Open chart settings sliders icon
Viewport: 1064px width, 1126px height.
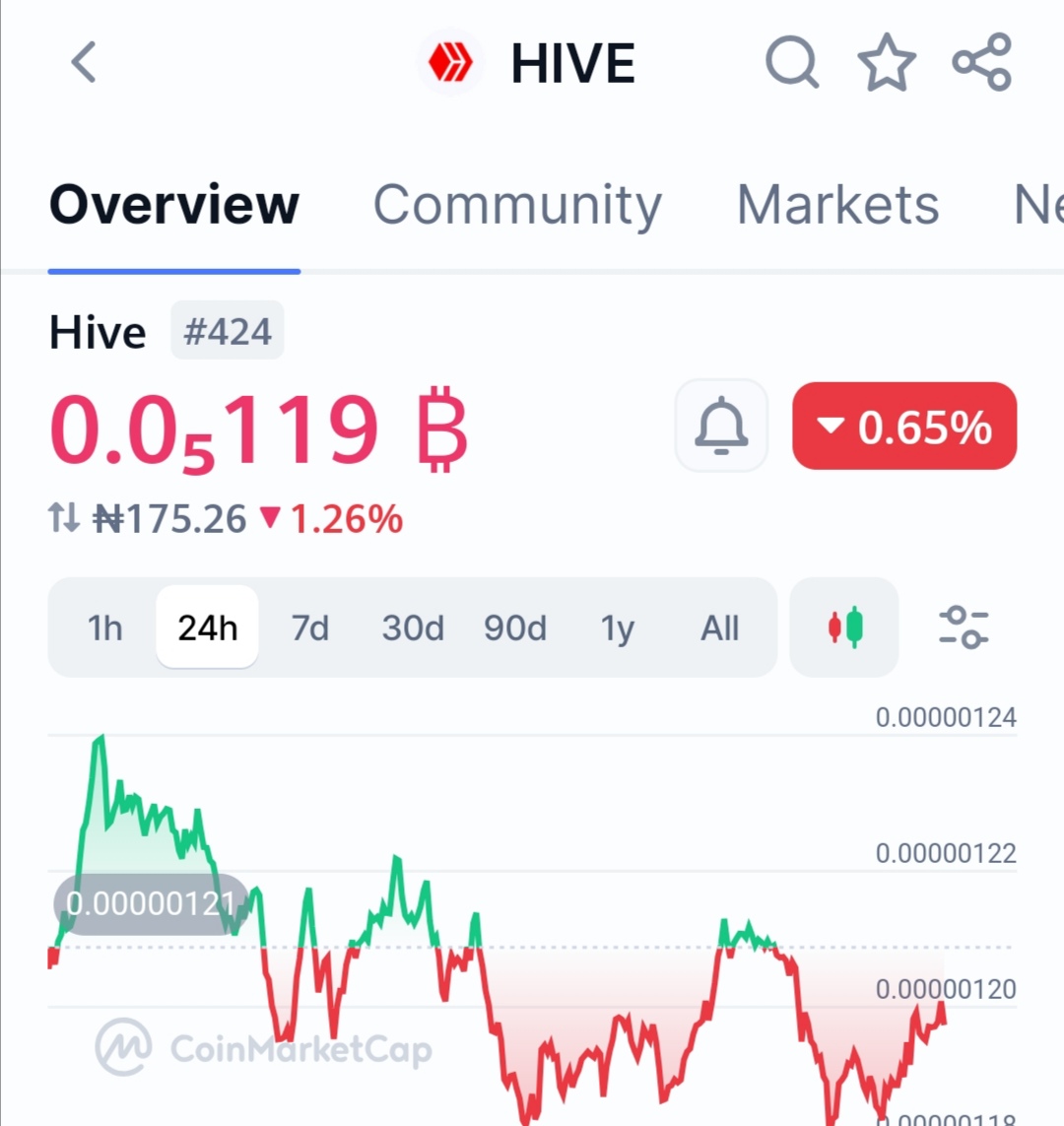[x=963, y=628]
